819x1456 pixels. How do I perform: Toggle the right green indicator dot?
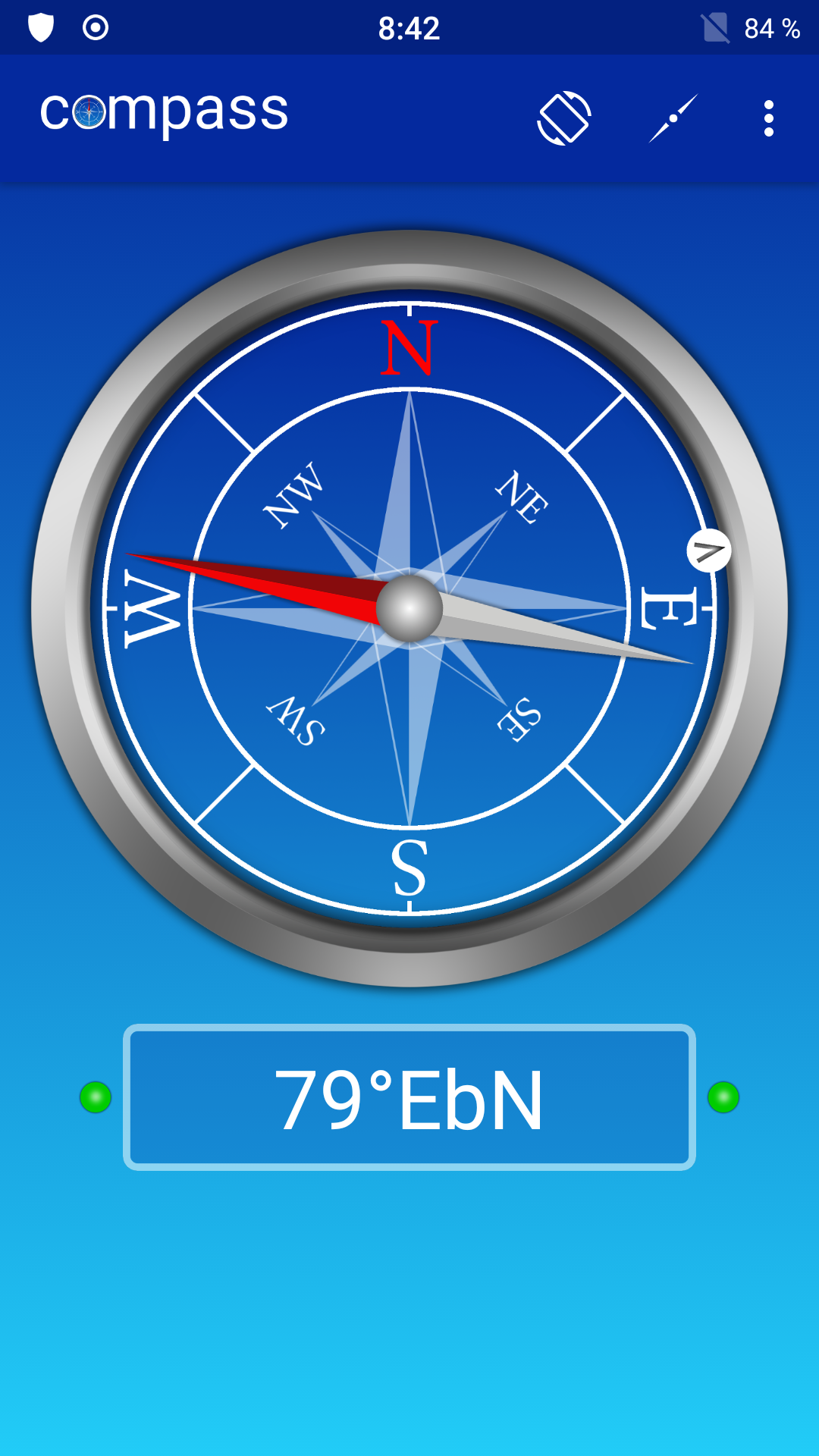[723, 1097]
